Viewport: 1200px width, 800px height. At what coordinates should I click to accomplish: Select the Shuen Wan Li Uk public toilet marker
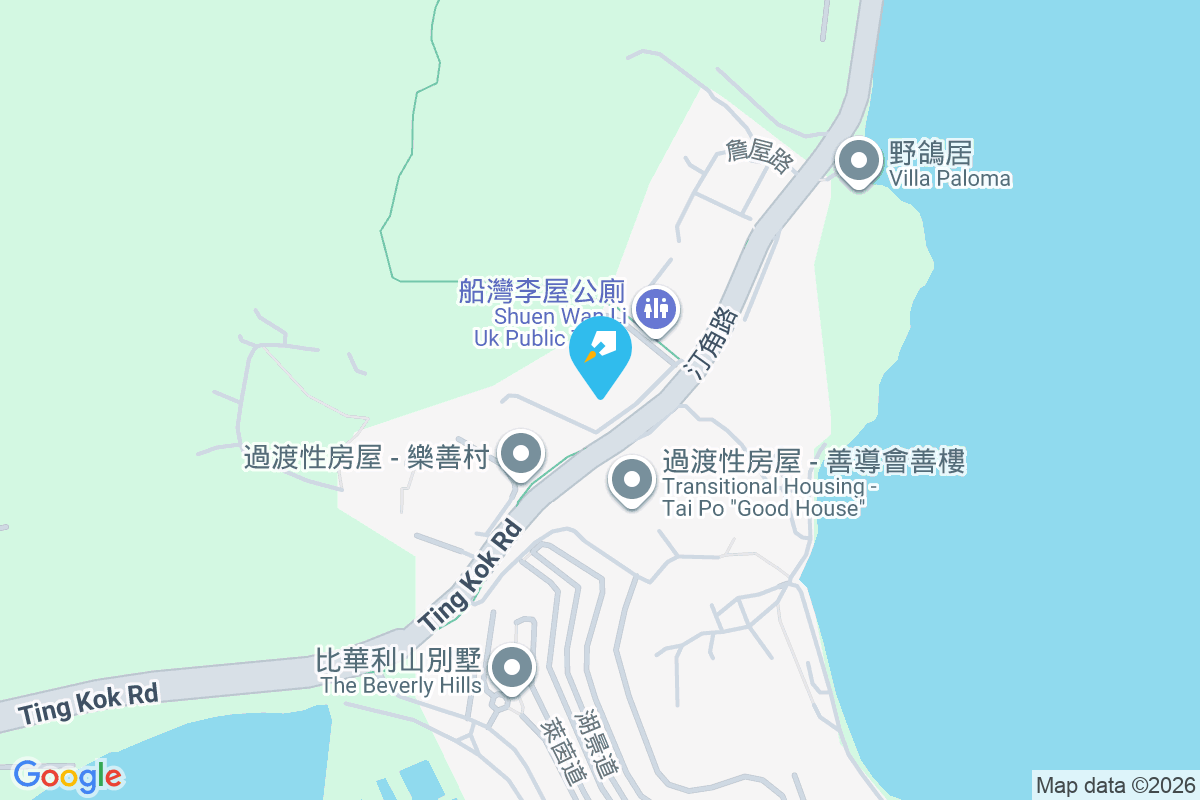[x=655, y=307]
